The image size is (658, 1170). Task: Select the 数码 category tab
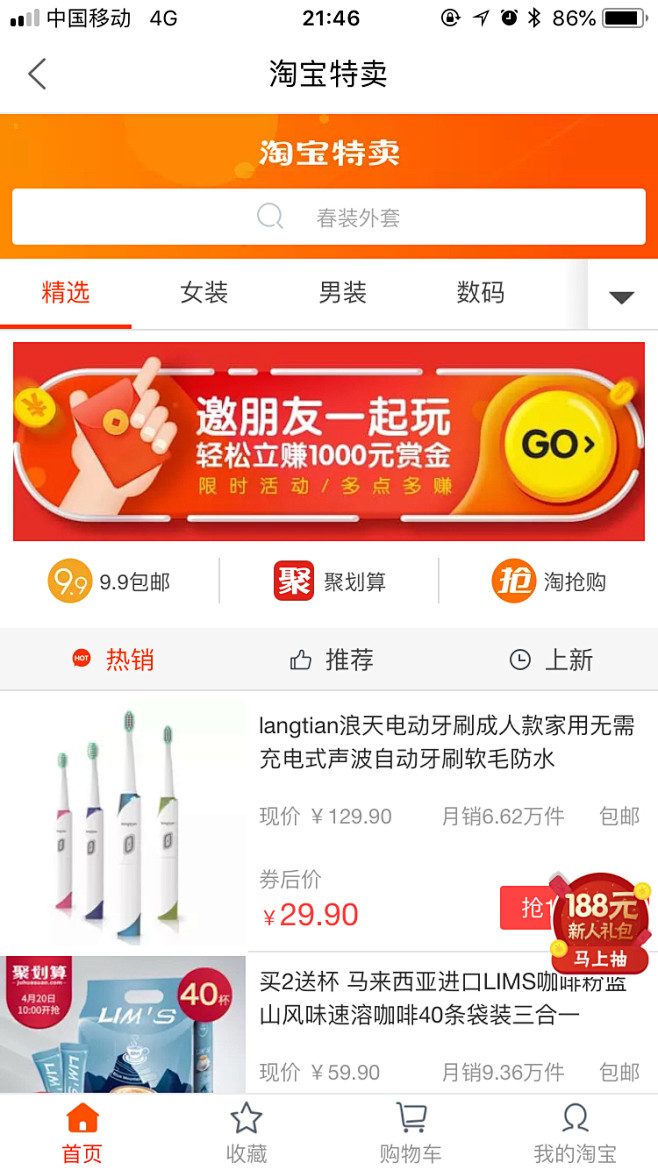[x=480, y=293]
